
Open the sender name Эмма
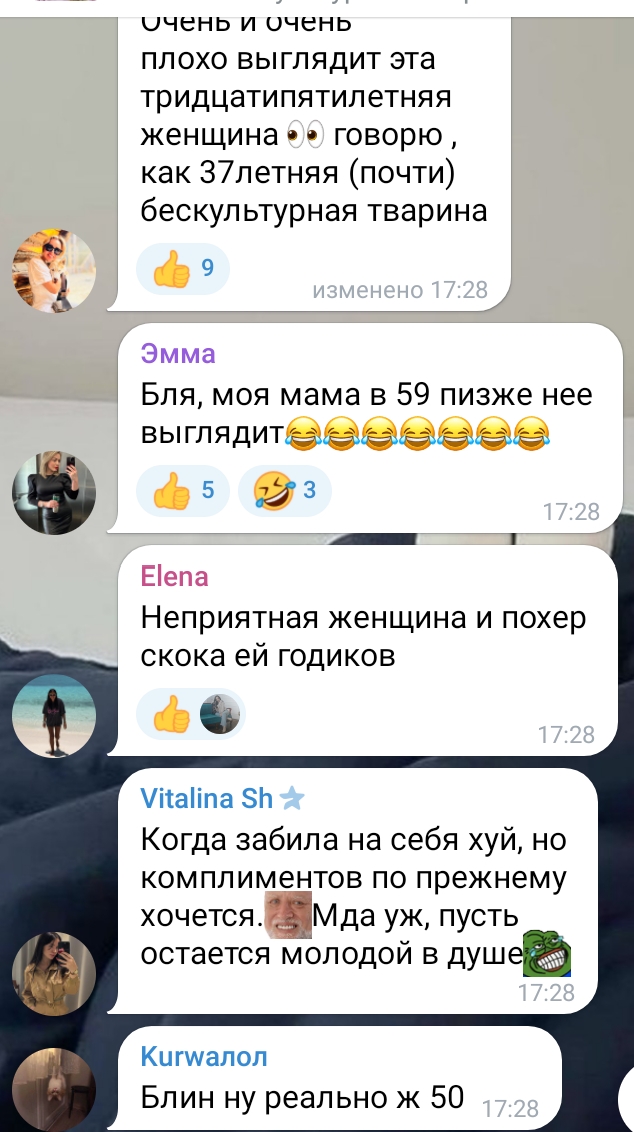pos(178,354)
